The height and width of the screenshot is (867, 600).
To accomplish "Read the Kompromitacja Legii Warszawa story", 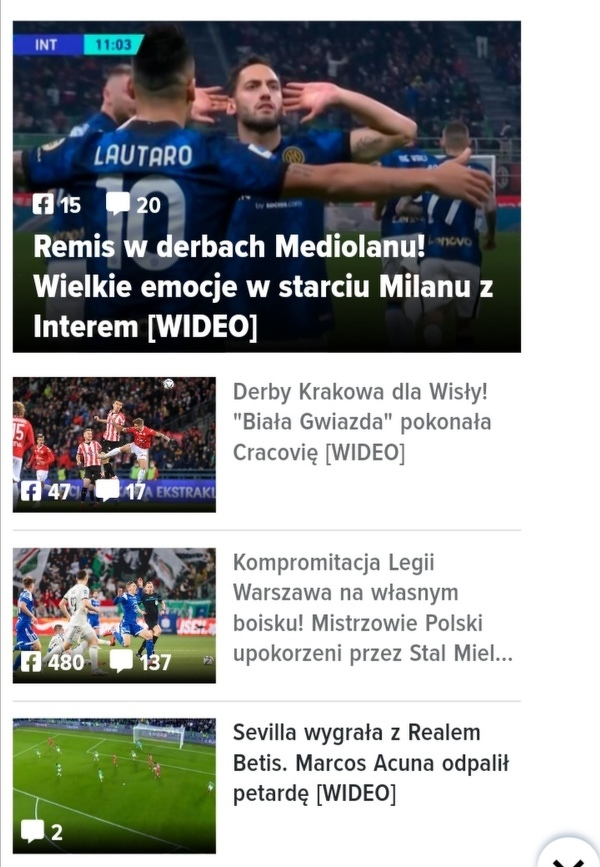I will coord(372,608).
